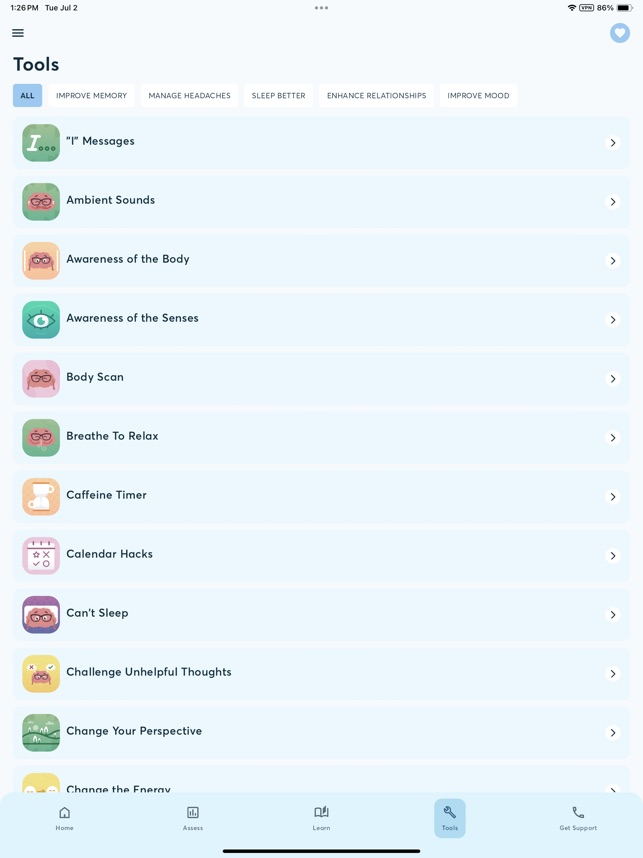
Task: Select the Sleep Better filter
Action: point(278,96)
